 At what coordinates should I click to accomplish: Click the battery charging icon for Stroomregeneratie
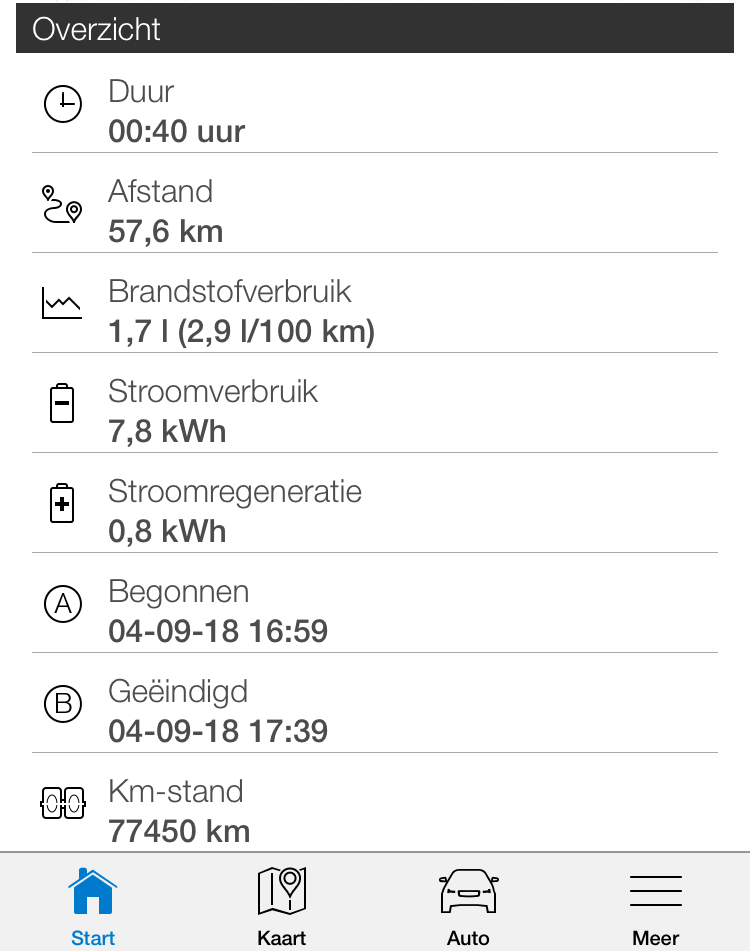click(x=63, y=504)
